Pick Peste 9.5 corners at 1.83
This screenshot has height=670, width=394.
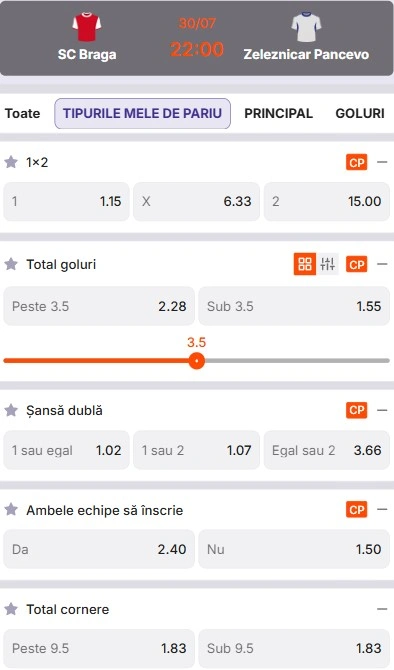pyautogui.click(x=99, y=648)
